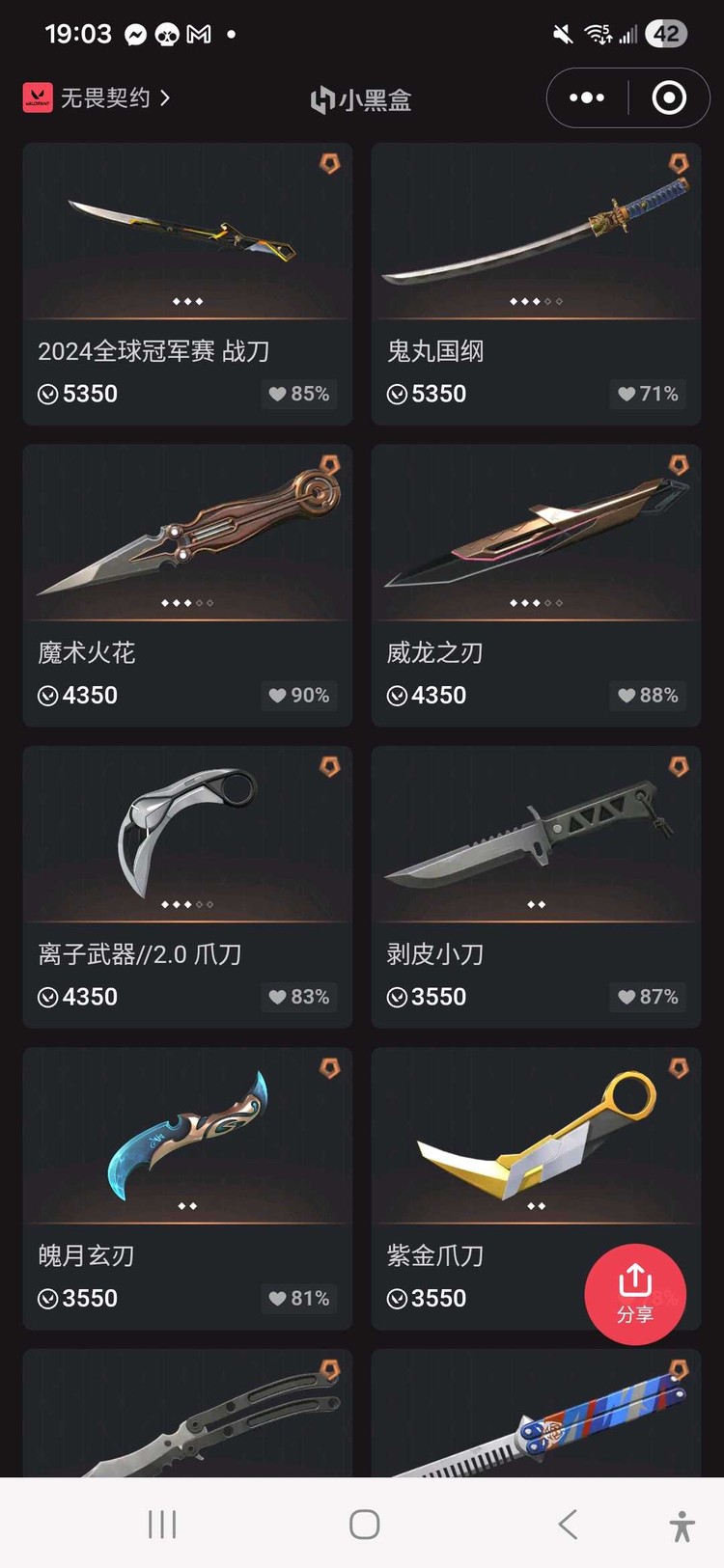The width and height of the screenshot is (724, 1568).
Task: View the 魔术火花 knife card
Action: (187, 585)
